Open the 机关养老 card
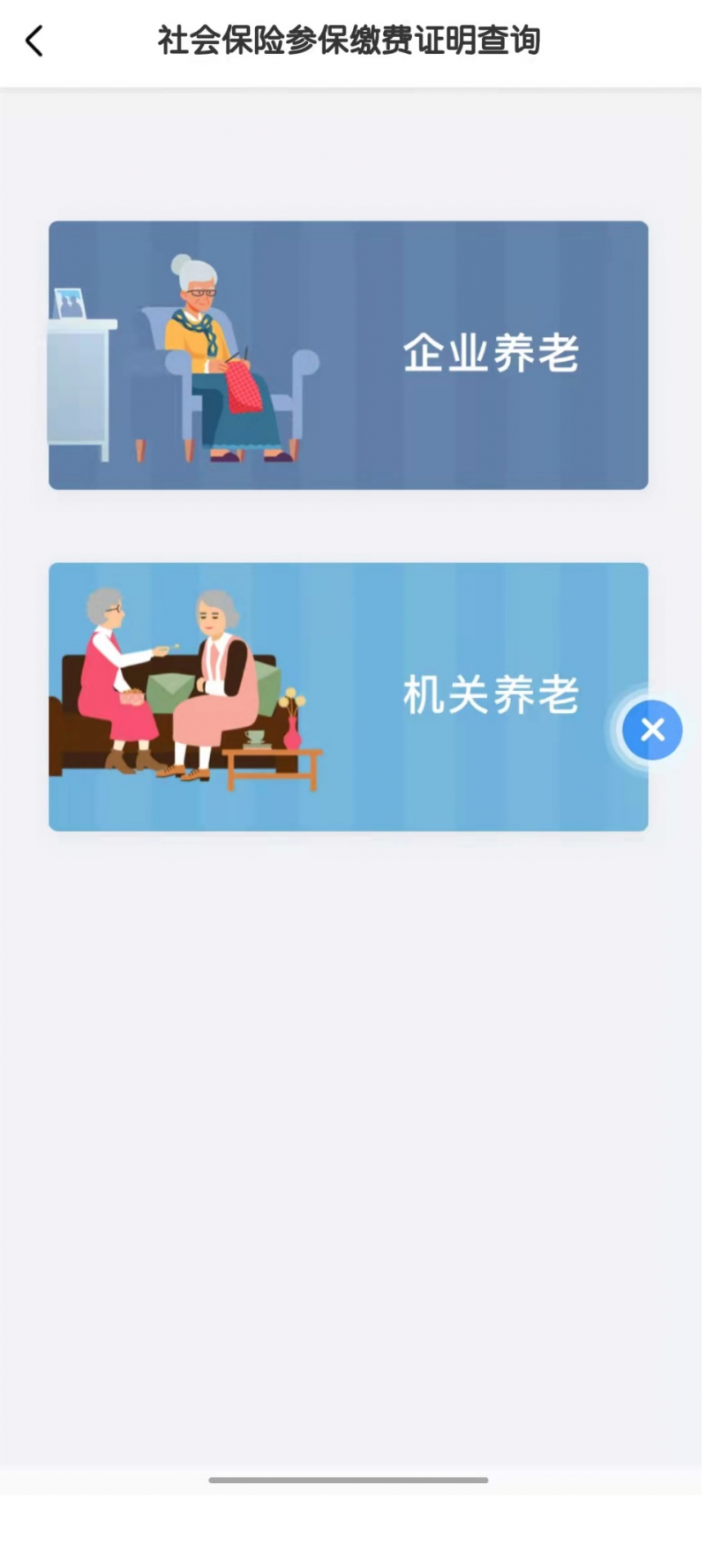This screenshot has height=1568, width=706. pos(348,696)
